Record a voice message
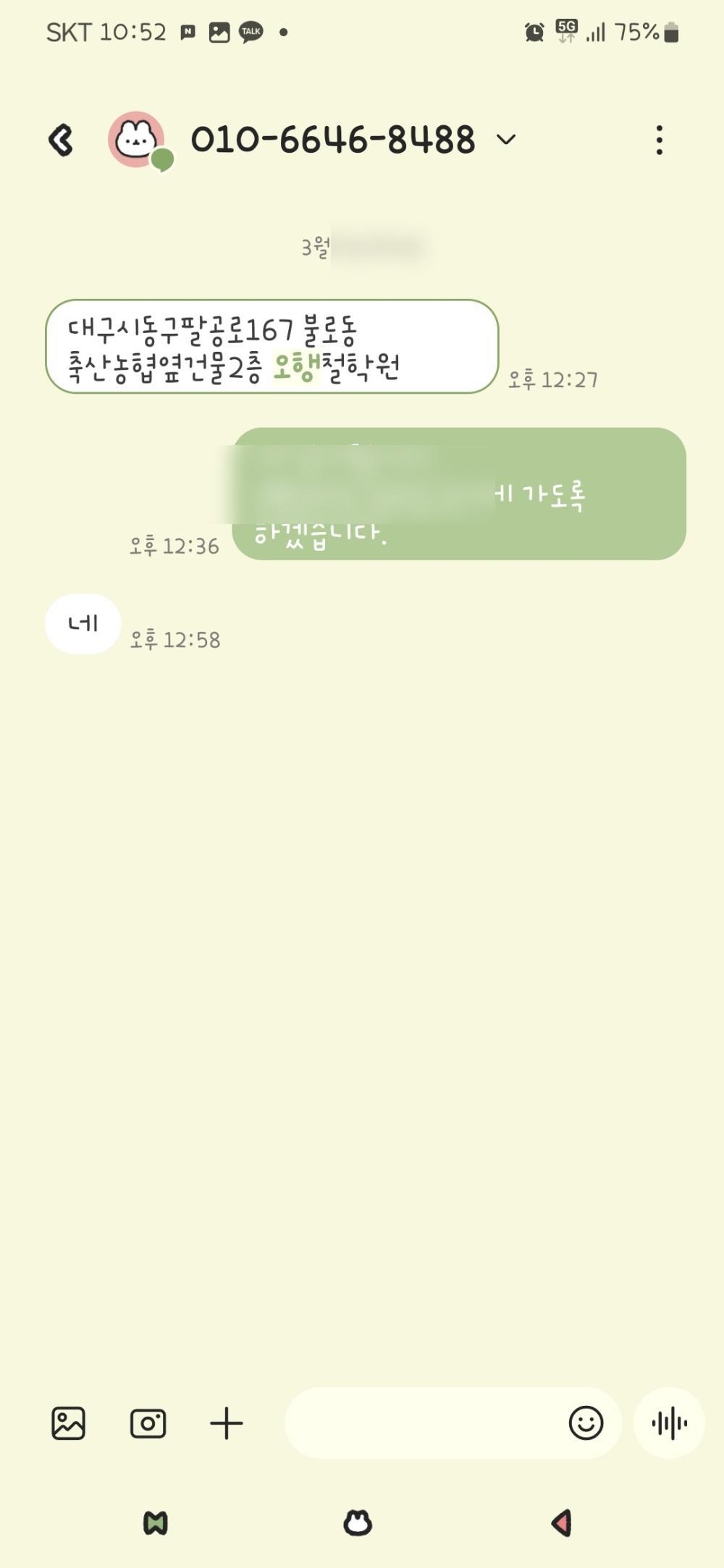The height and width of the screenshot is (1568, 724). (x=669, y=1423)
